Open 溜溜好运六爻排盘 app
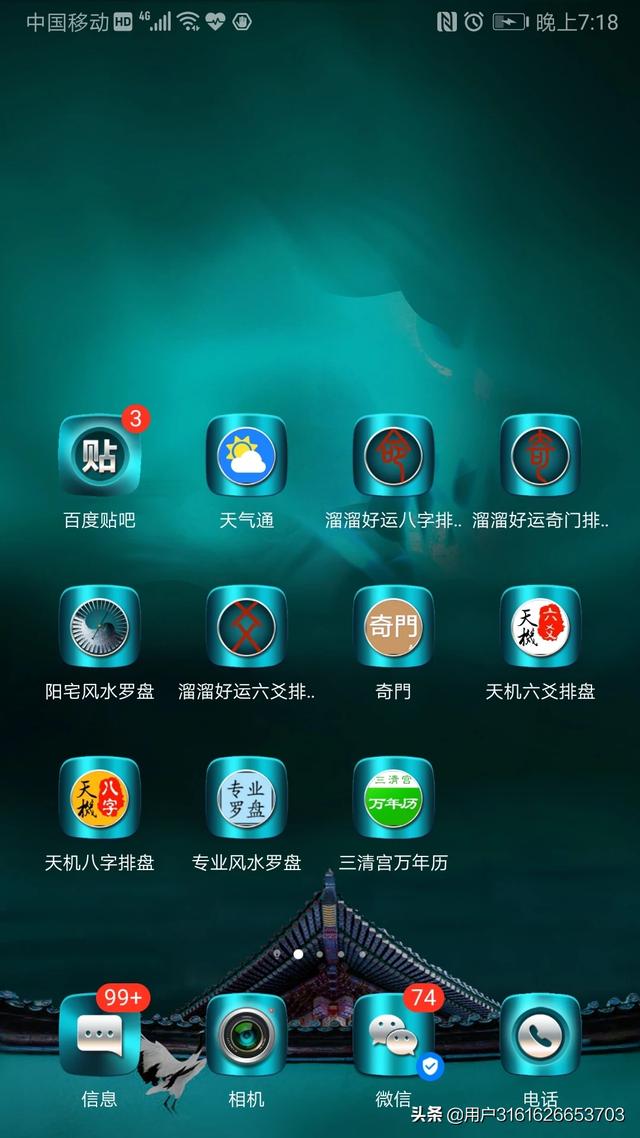The image size is (640, 1138). pos(246,627)
